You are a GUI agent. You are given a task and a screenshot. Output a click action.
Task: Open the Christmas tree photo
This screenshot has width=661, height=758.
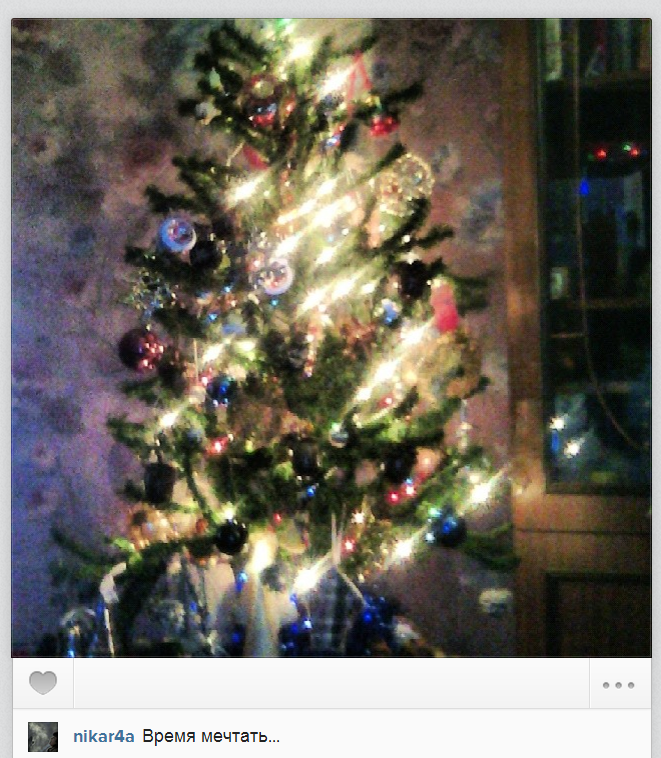pyautogui.click(x=330, y=338)
